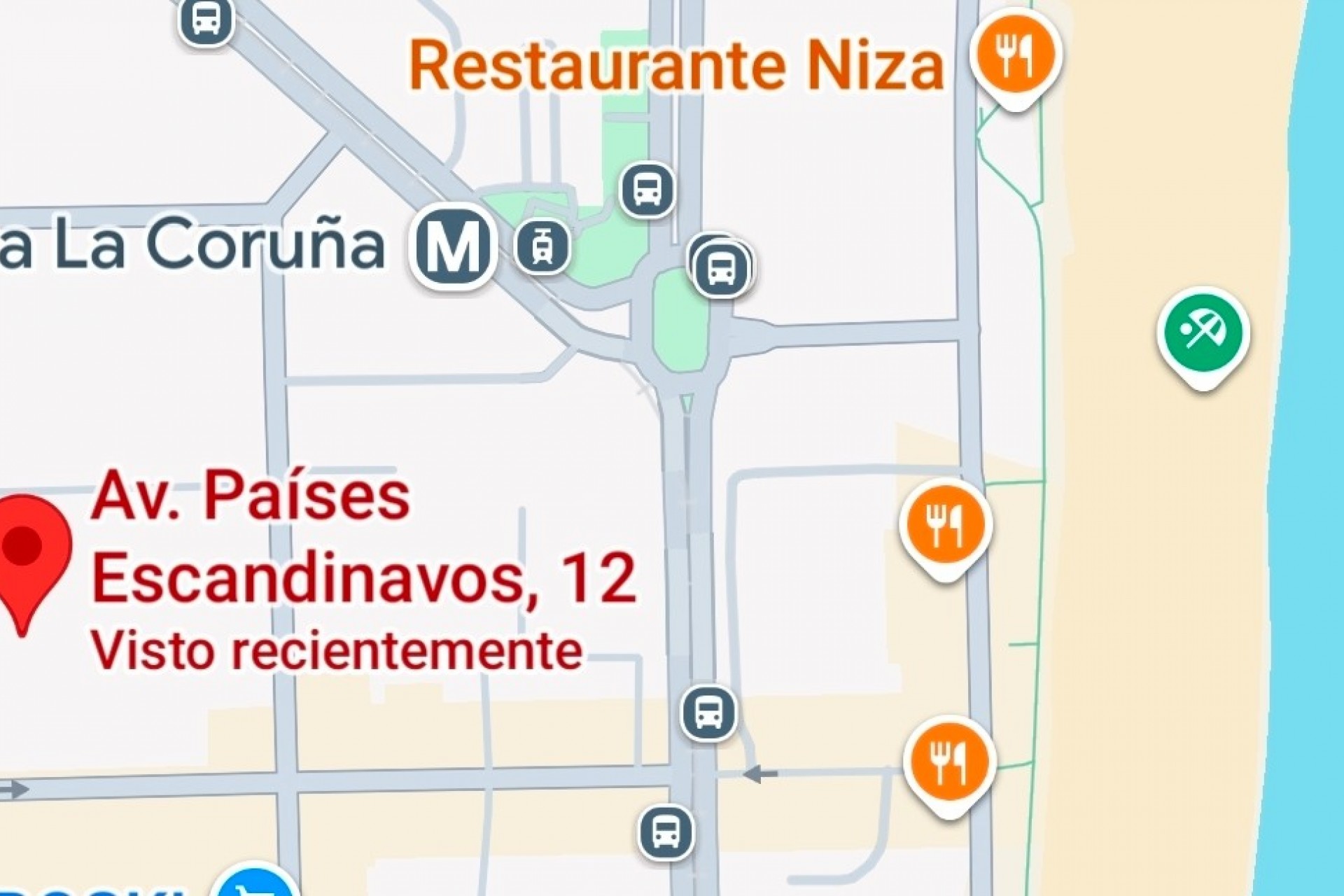Select the tram stop icon beside the metro
The width and height of the screenshot is (1344, 896).
[542, 246]
